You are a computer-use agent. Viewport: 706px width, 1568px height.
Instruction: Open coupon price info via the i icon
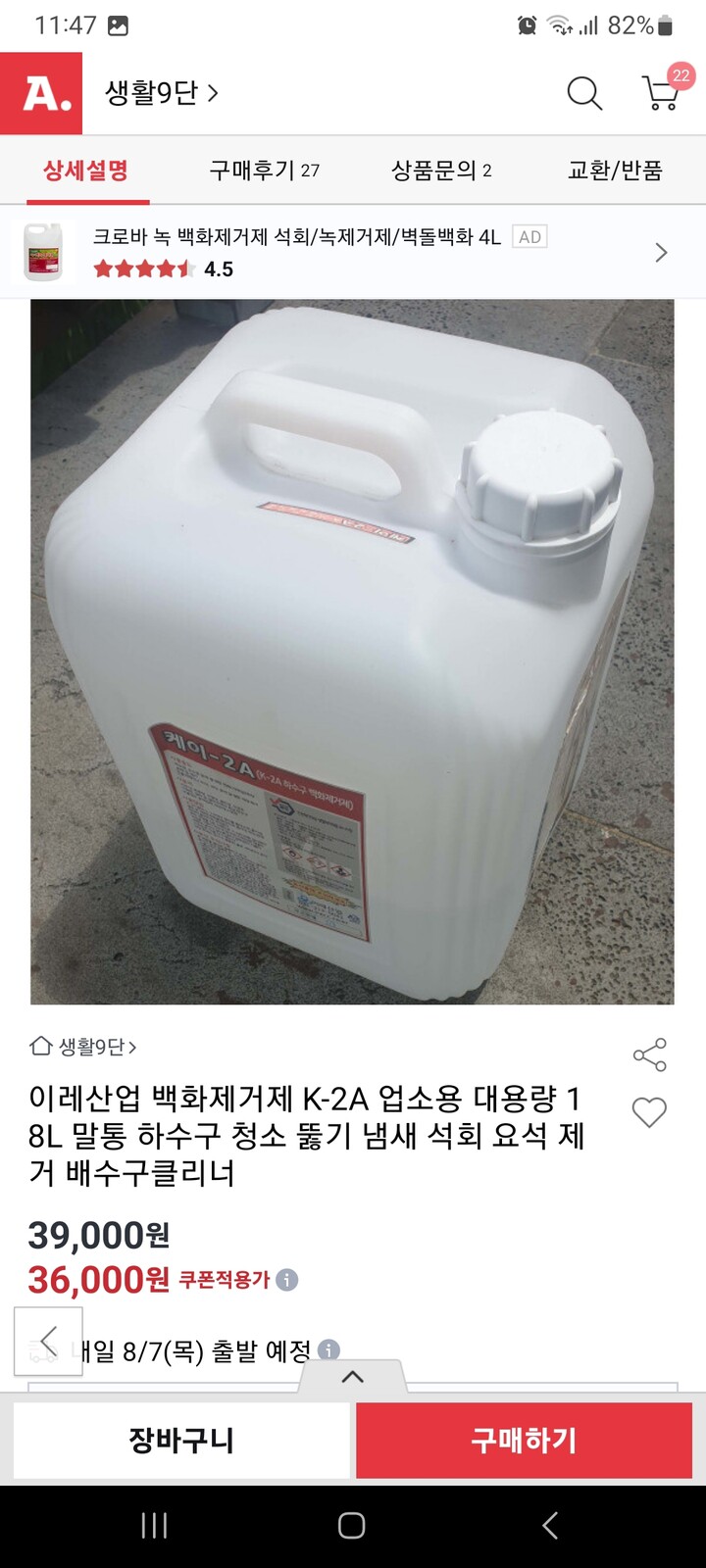click(289, 1279)
